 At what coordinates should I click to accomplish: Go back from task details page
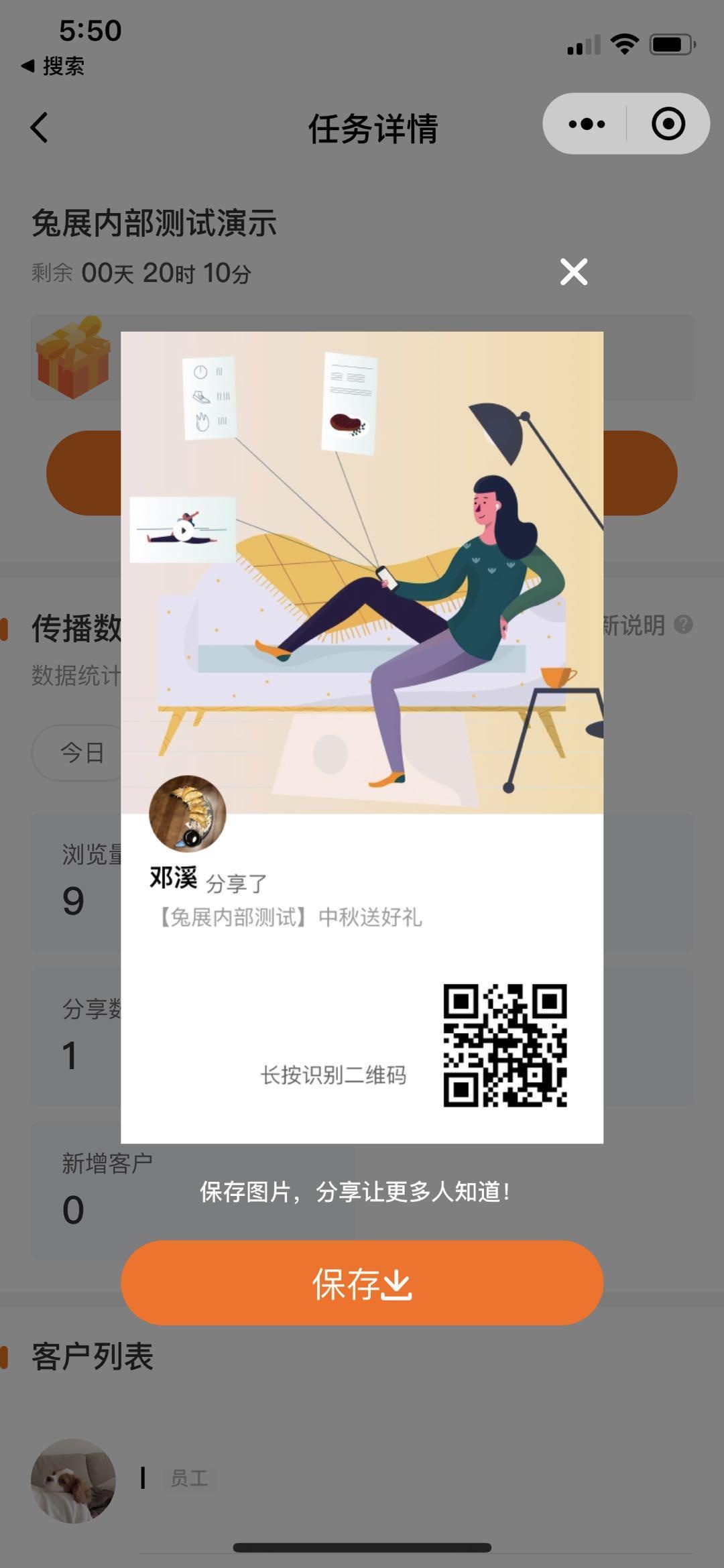pos(40,127)
